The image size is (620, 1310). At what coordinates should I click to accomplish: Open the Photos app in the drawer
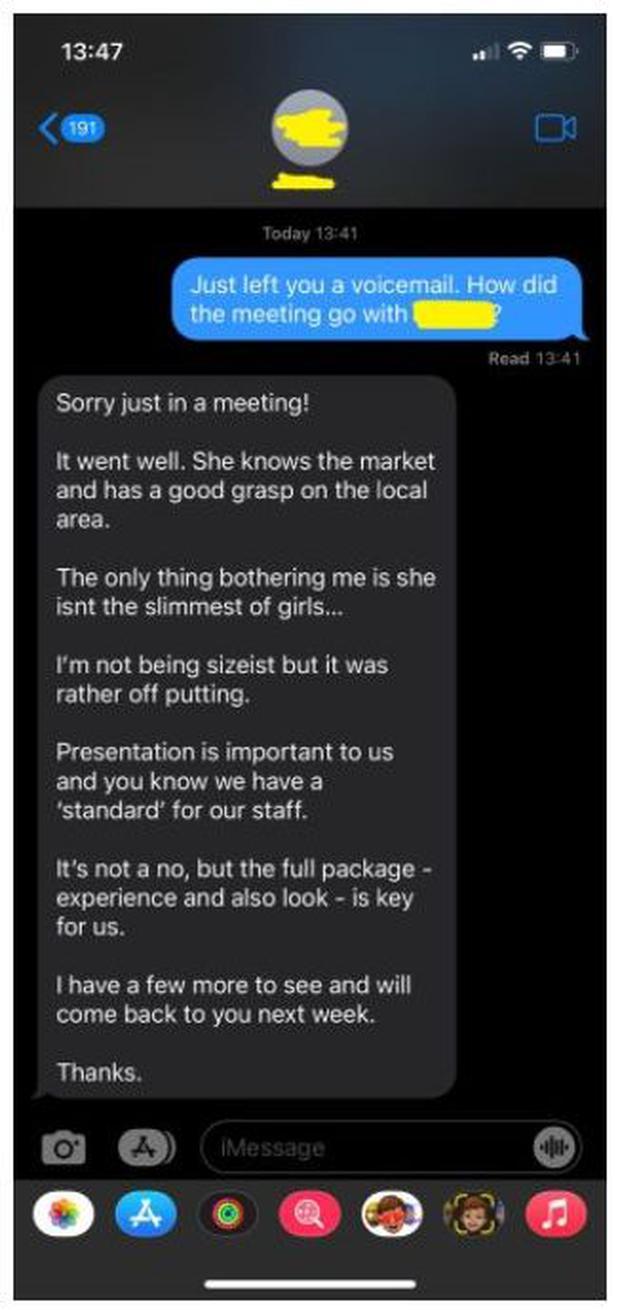64,1214
